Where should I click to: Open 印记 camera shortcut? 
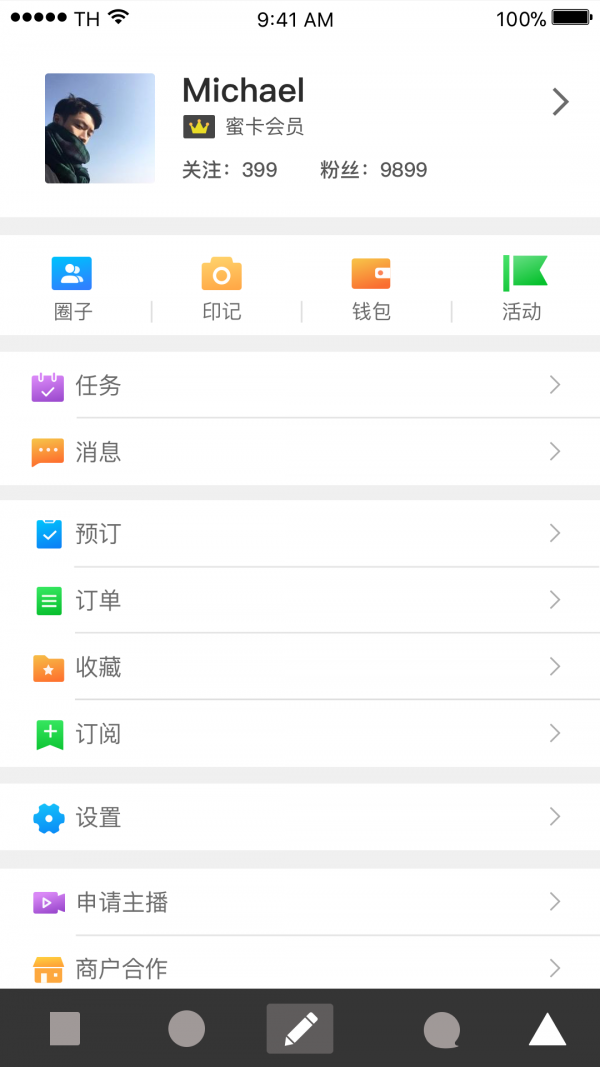[x=222, y=288]
